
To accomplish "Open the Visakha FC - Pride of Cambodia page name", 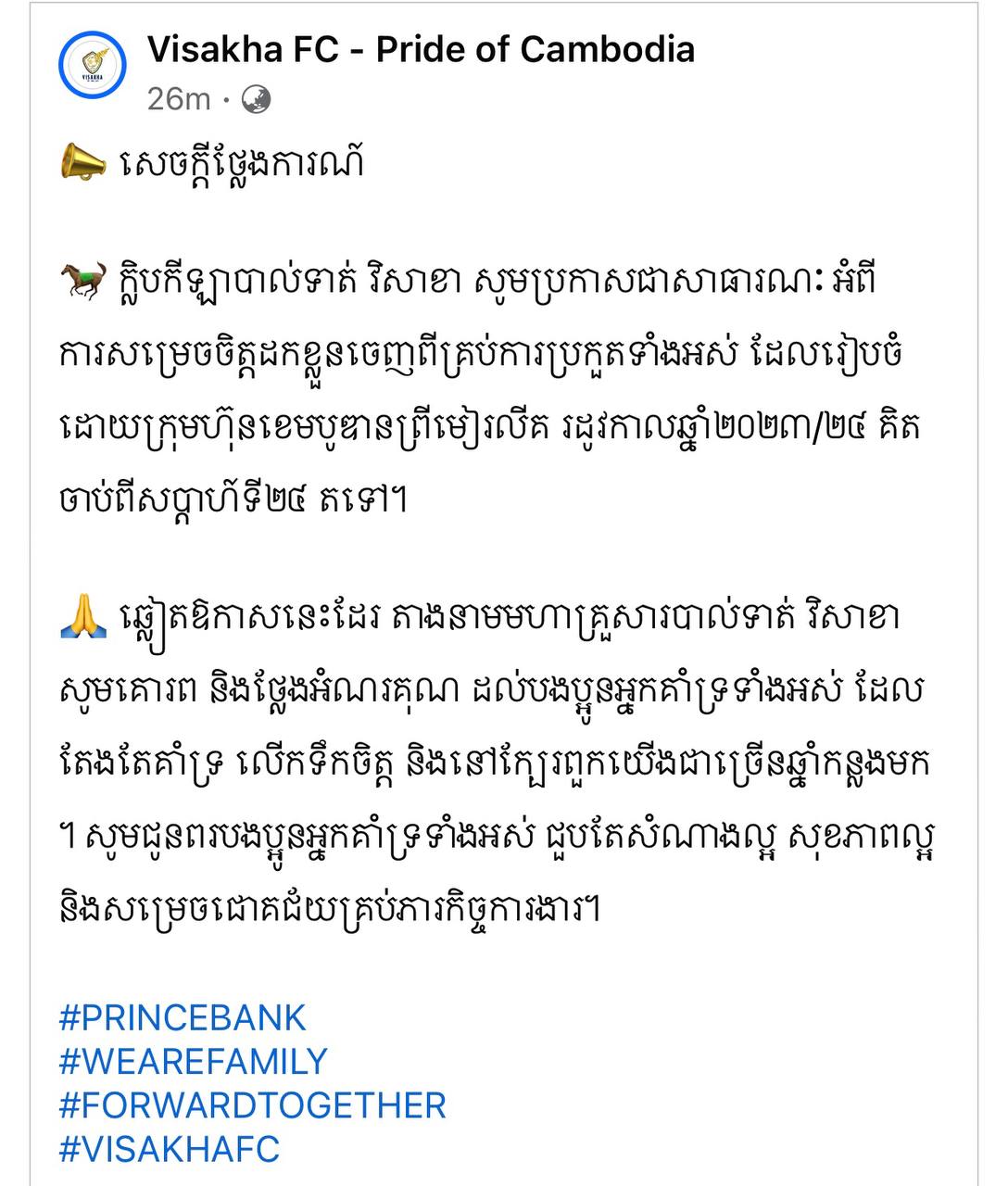I will tap(421, 49).
